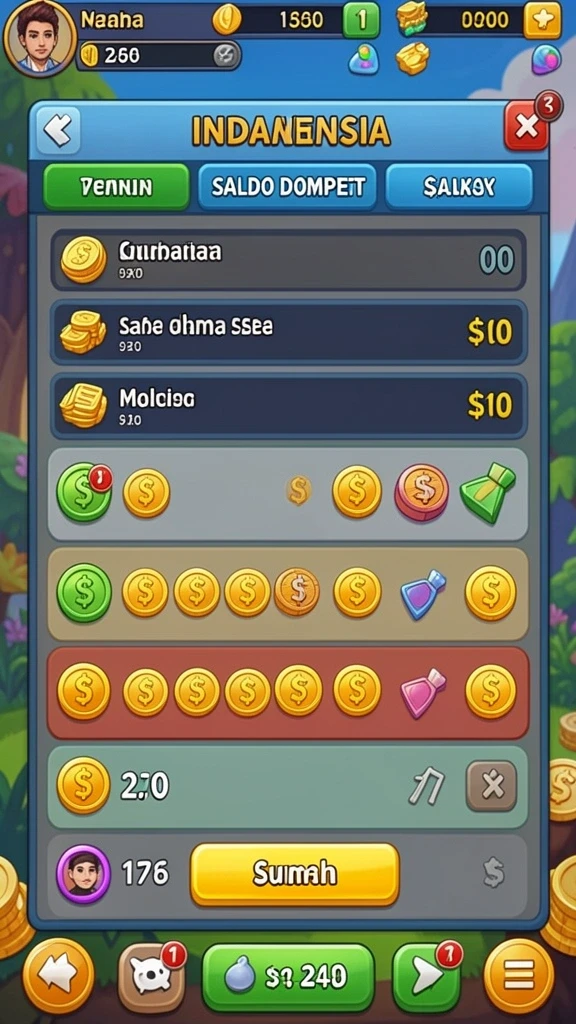Tap the green play arrow button
The image size is (576, 1024).
pyautogui.click(x=426, y=978)
